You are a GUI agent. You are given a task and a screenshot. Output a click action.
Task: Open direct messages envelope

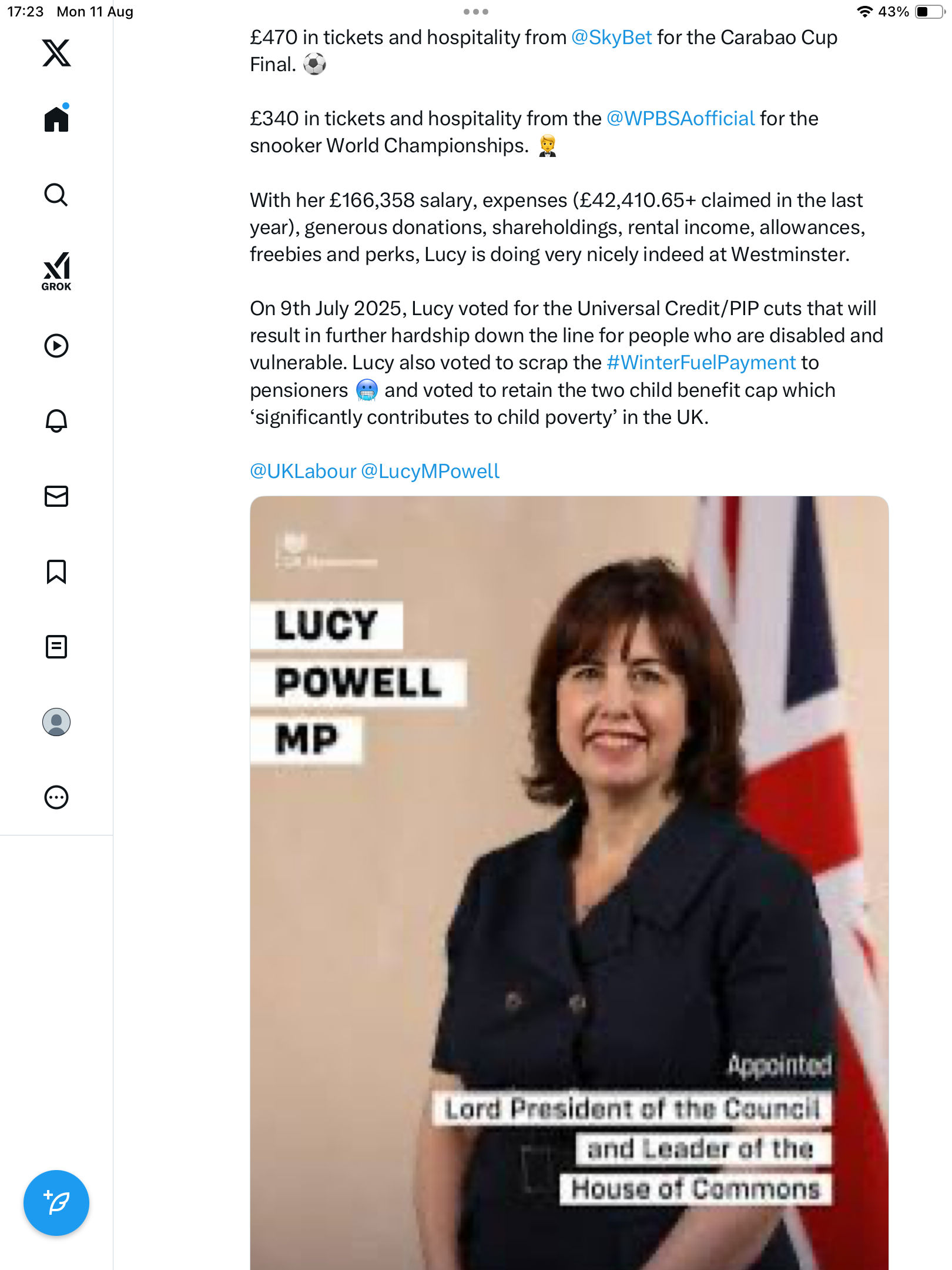coord(56,496)
